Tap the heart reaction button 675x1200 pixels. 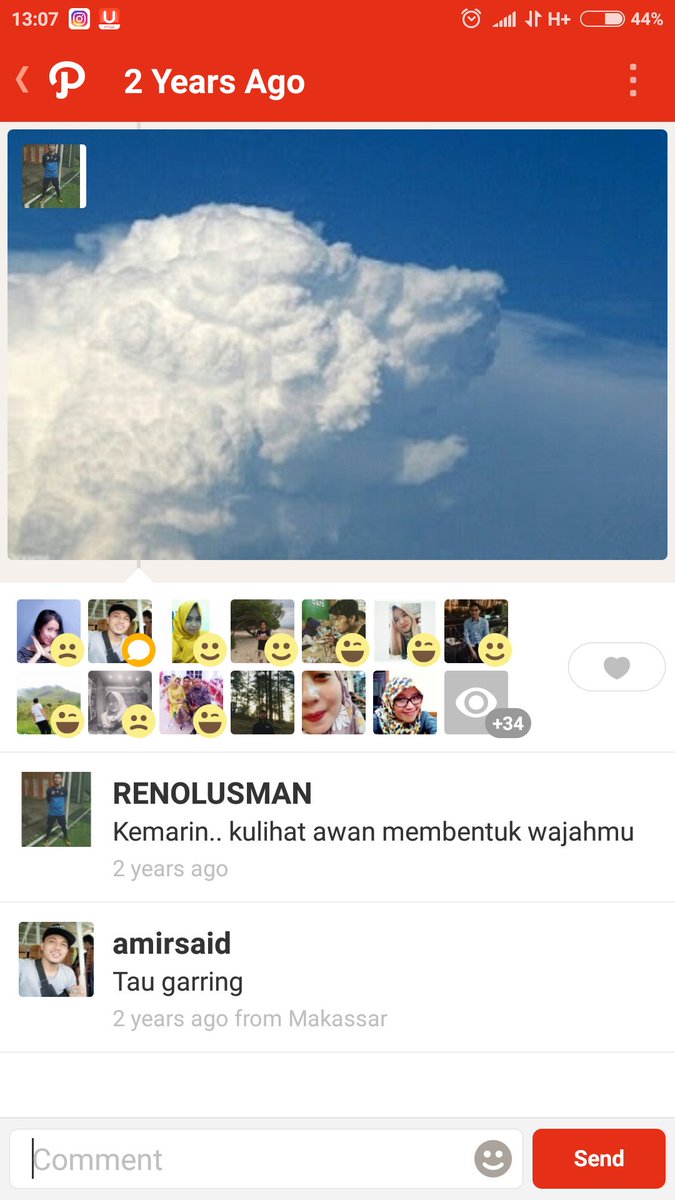pos(616,667)
